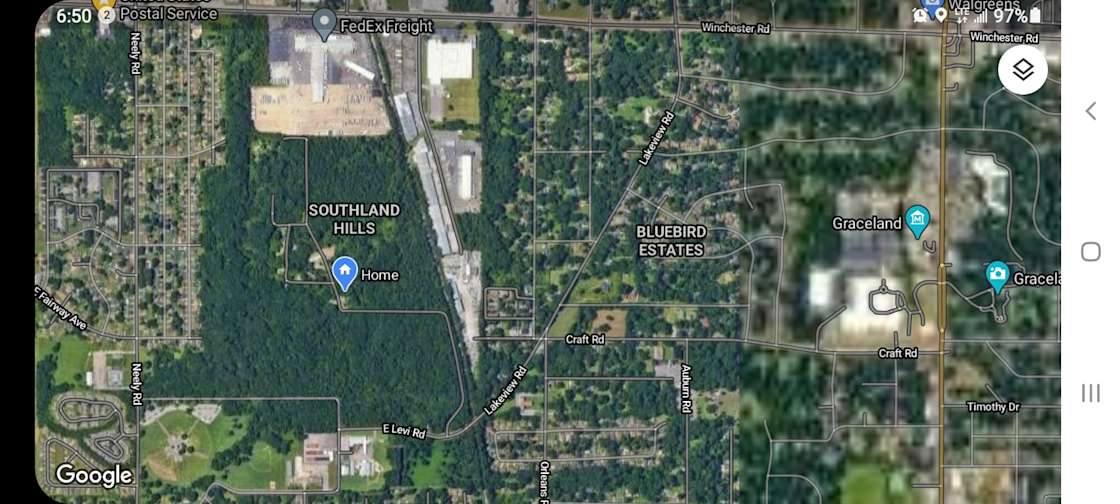1120x504 pixels.
Task: Open recent apps from navigation bar
Action: (x=1090, y=393)
